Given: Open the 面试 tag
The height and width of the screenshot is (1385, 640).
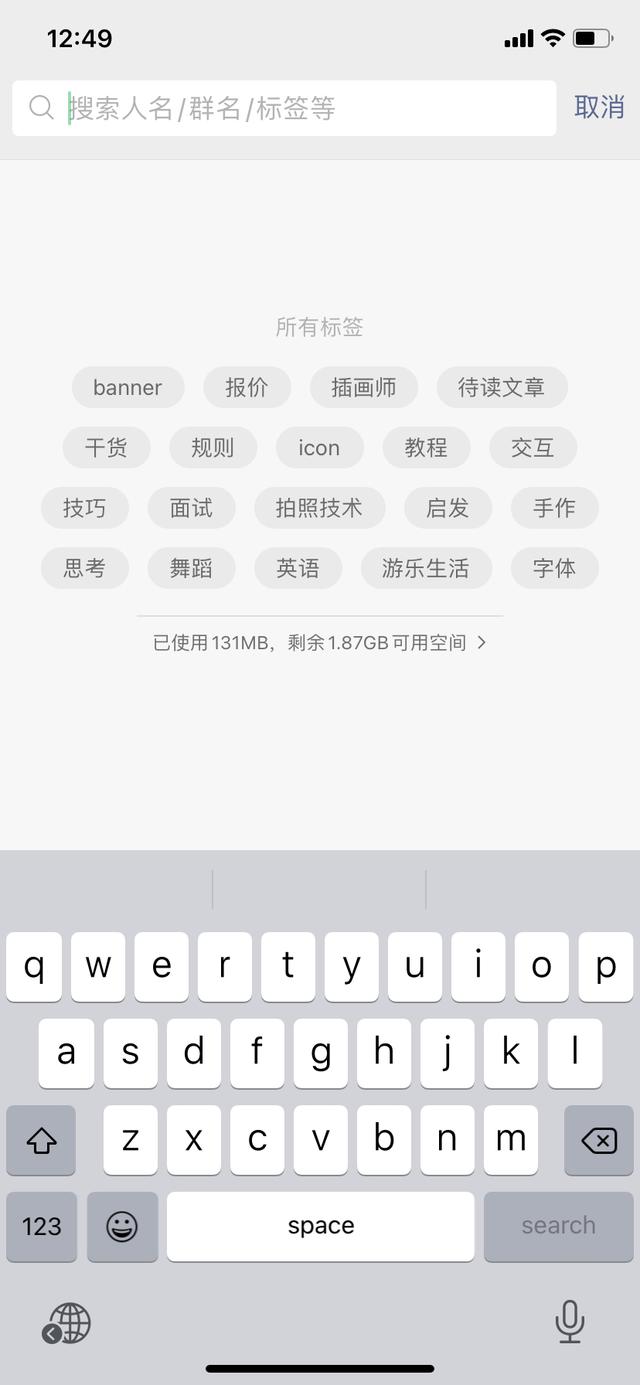Looking at the screenshot, I should tap(191, 507).
